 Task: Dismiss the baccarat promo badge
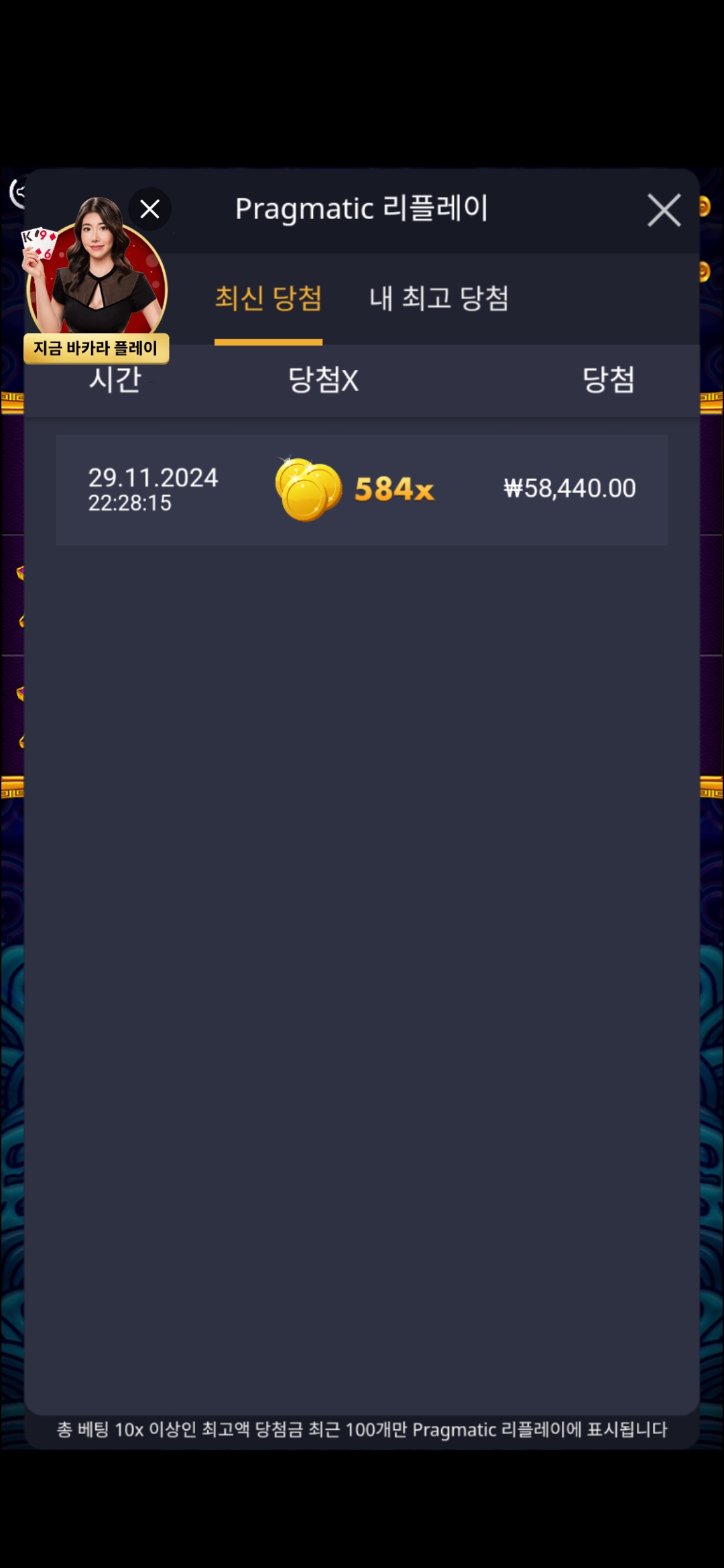click(149, 209)
